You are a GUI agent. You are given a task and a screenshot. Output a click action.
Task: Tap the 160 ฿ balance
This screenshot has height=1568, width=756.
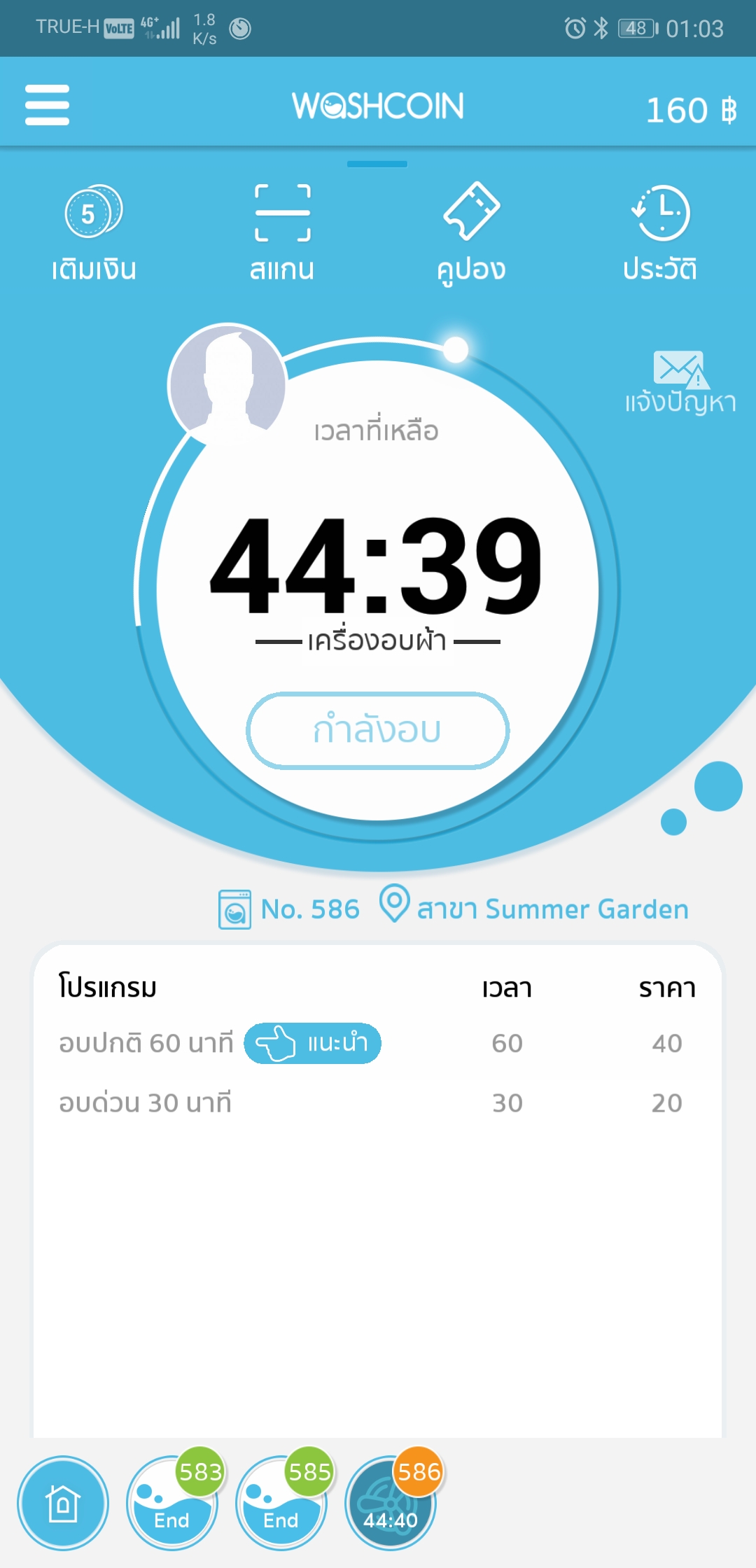(691, 110)
